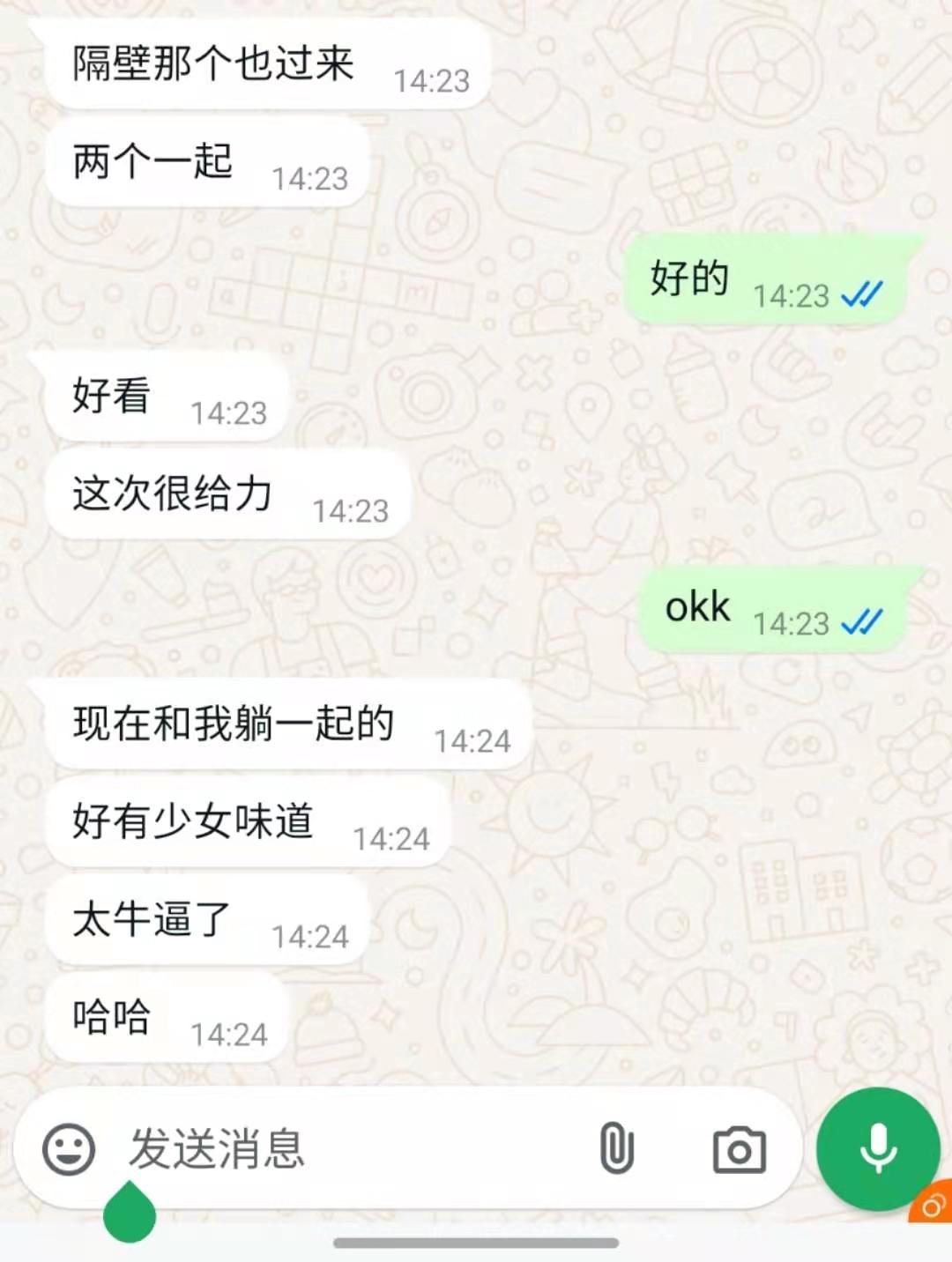The width and height of the screenshot is (952, 1262).
Task: Open the attachment paperclip menu
Action: pos(616,1148)
